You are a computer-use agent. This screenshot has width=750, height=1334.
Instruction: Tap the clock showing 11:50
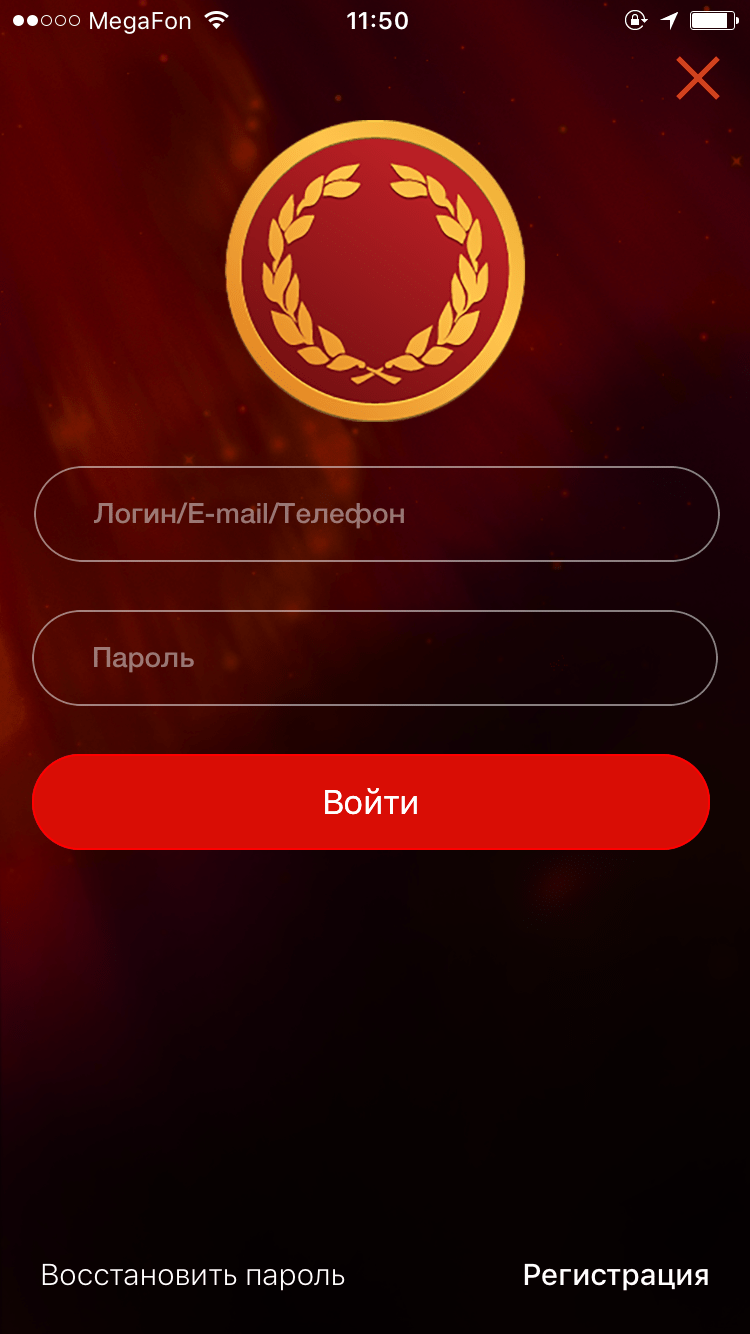click(379, 20)
